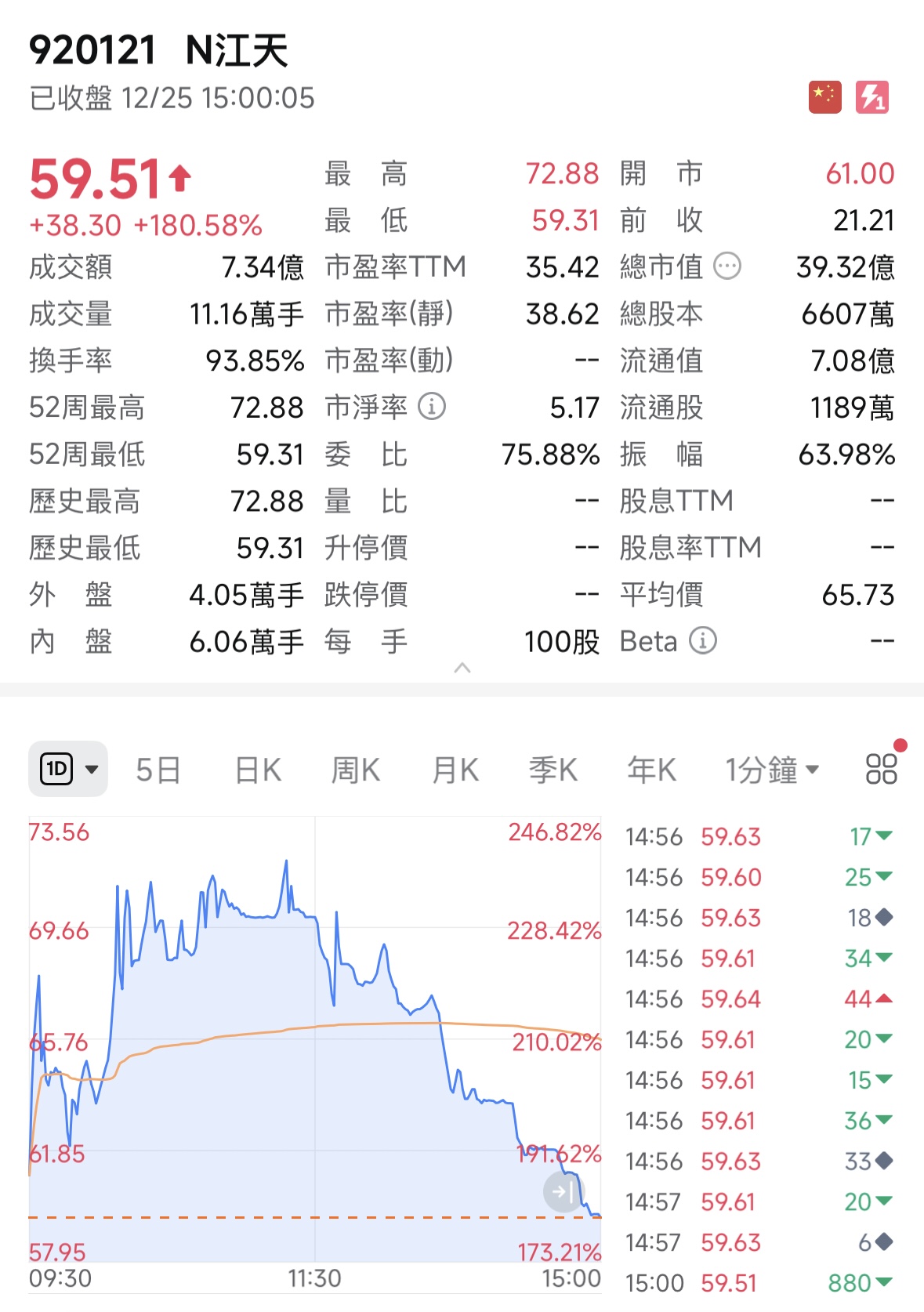This screenshot has height=1312, width=924.
Task: Click the info icon beside 市淨率
Action: (429, 407)
